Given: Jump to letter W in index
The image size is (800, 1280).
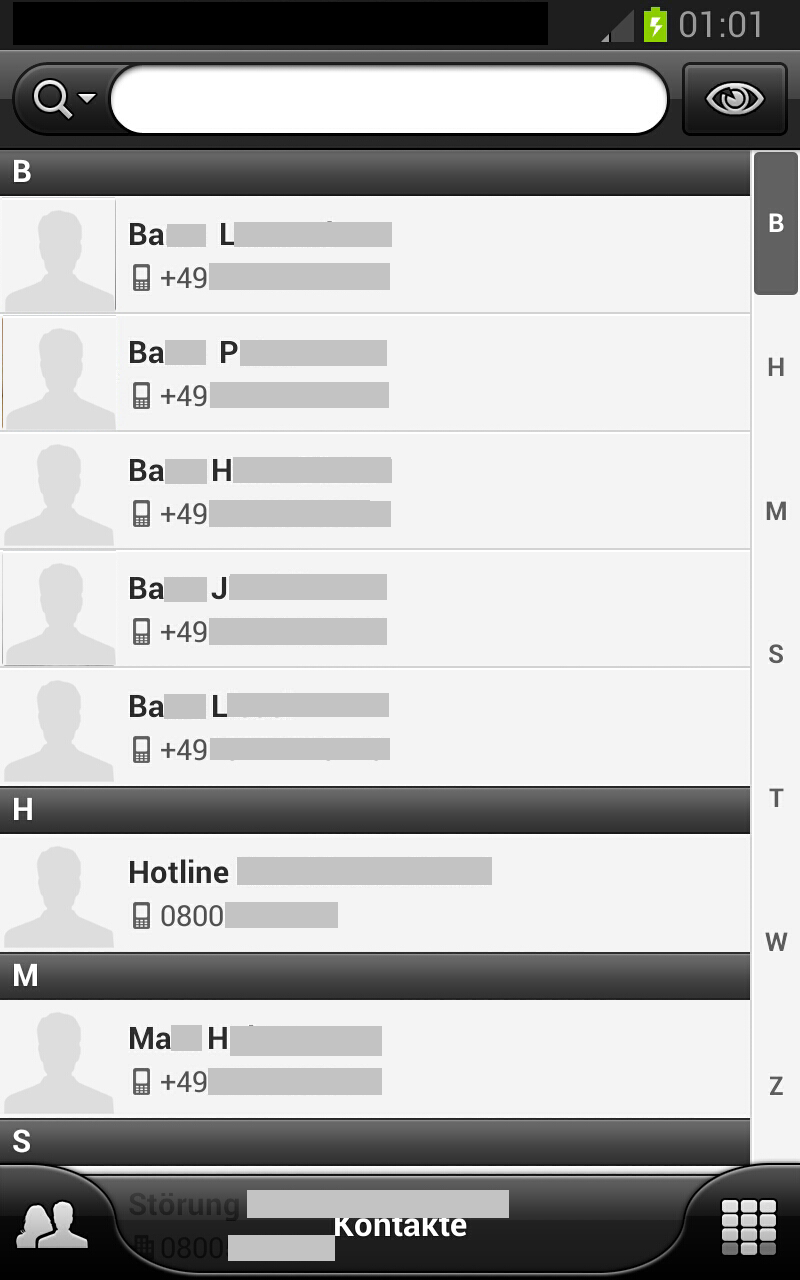Looking at the screenshot, I should point(776,942).
